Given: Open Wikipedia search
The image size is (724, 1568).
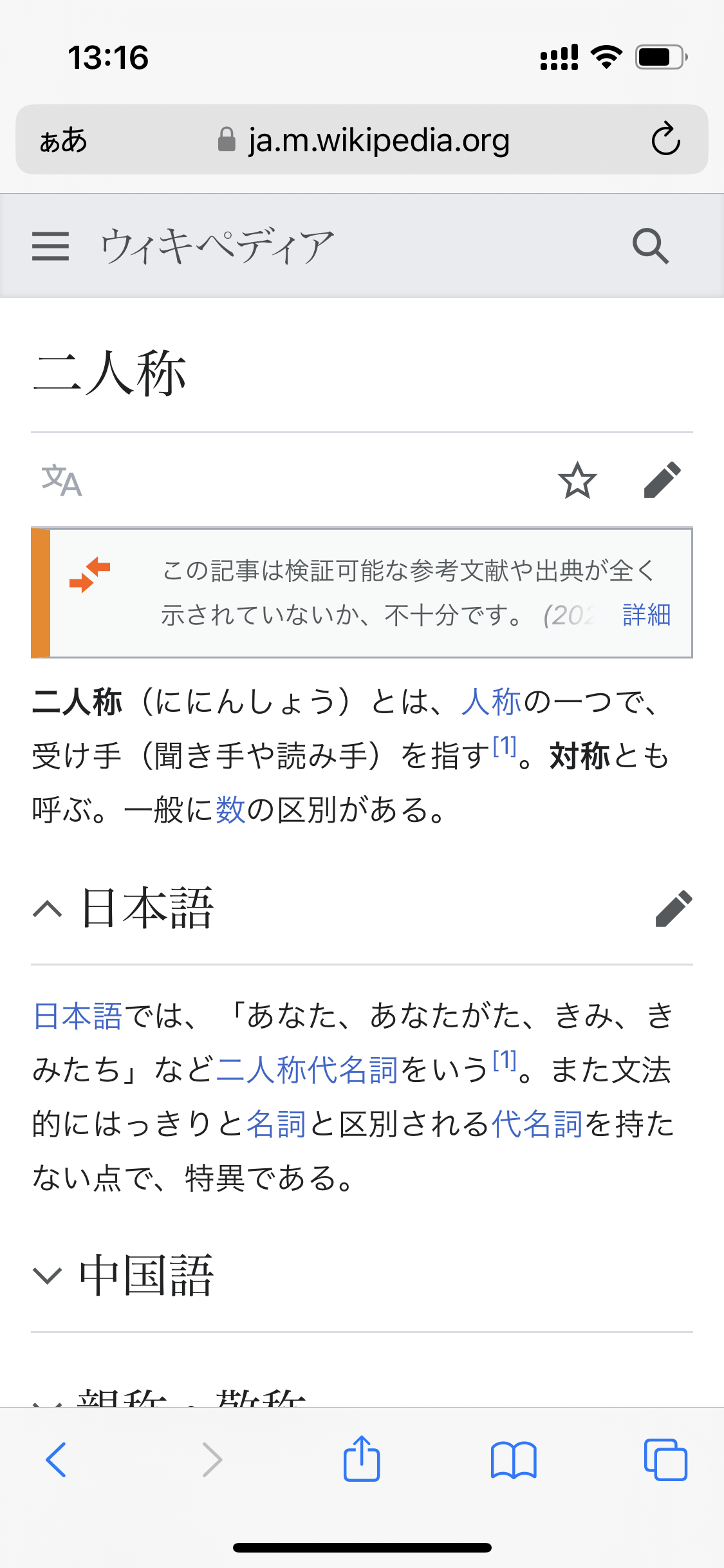Looking at the screenshot, I should tap(650, 246).
